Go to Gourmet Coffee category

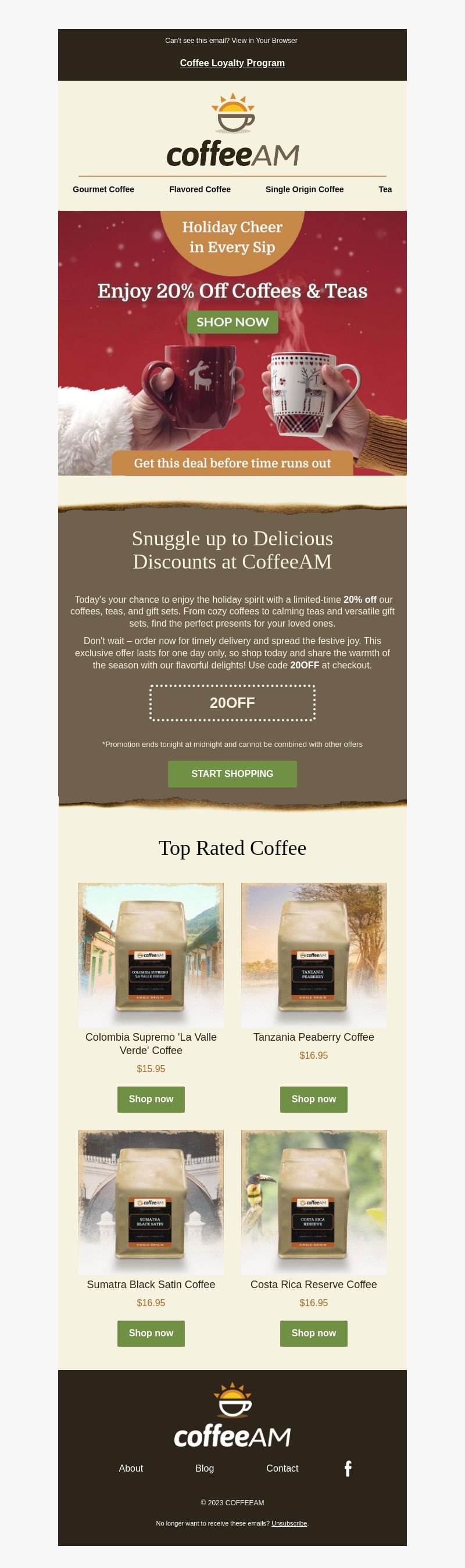103,189
